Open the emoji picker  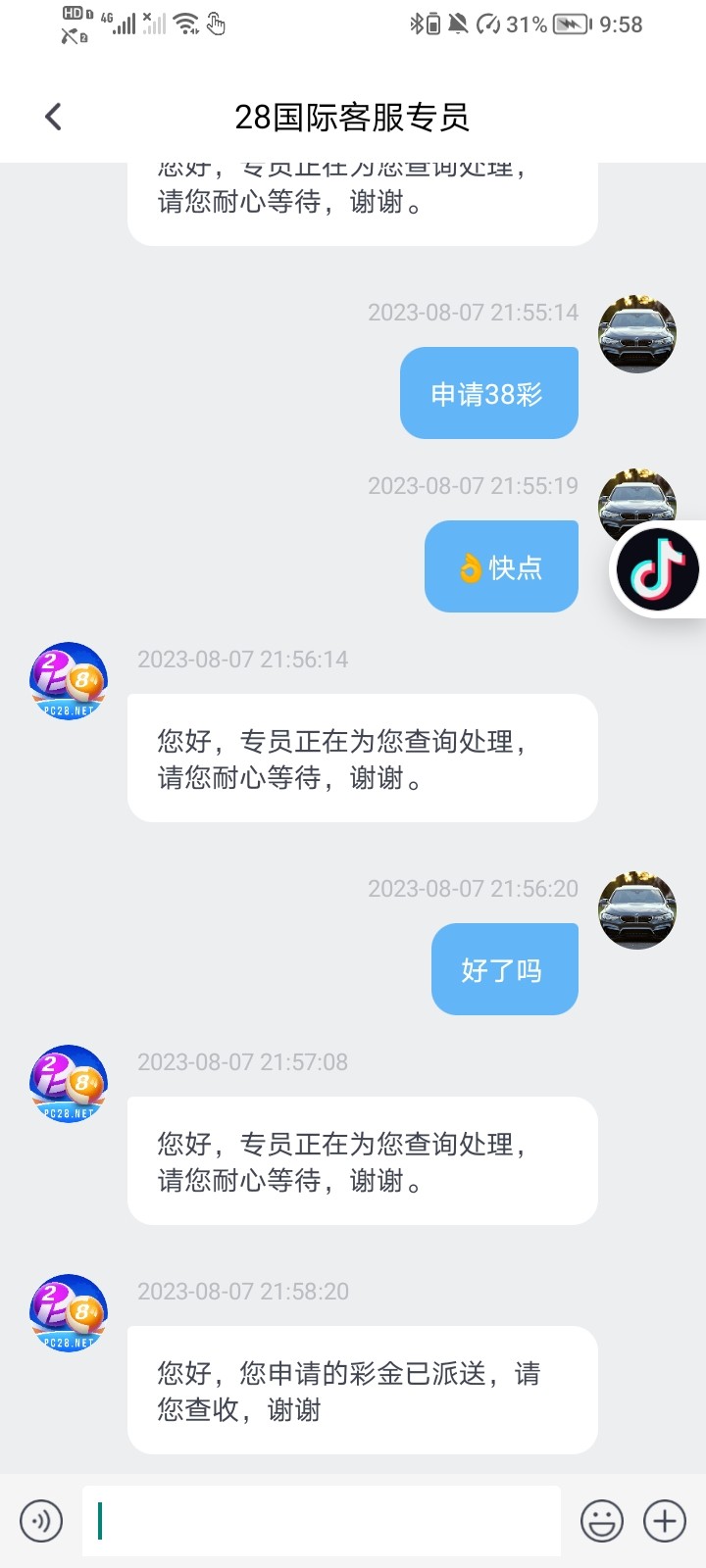pos(601,1521)
